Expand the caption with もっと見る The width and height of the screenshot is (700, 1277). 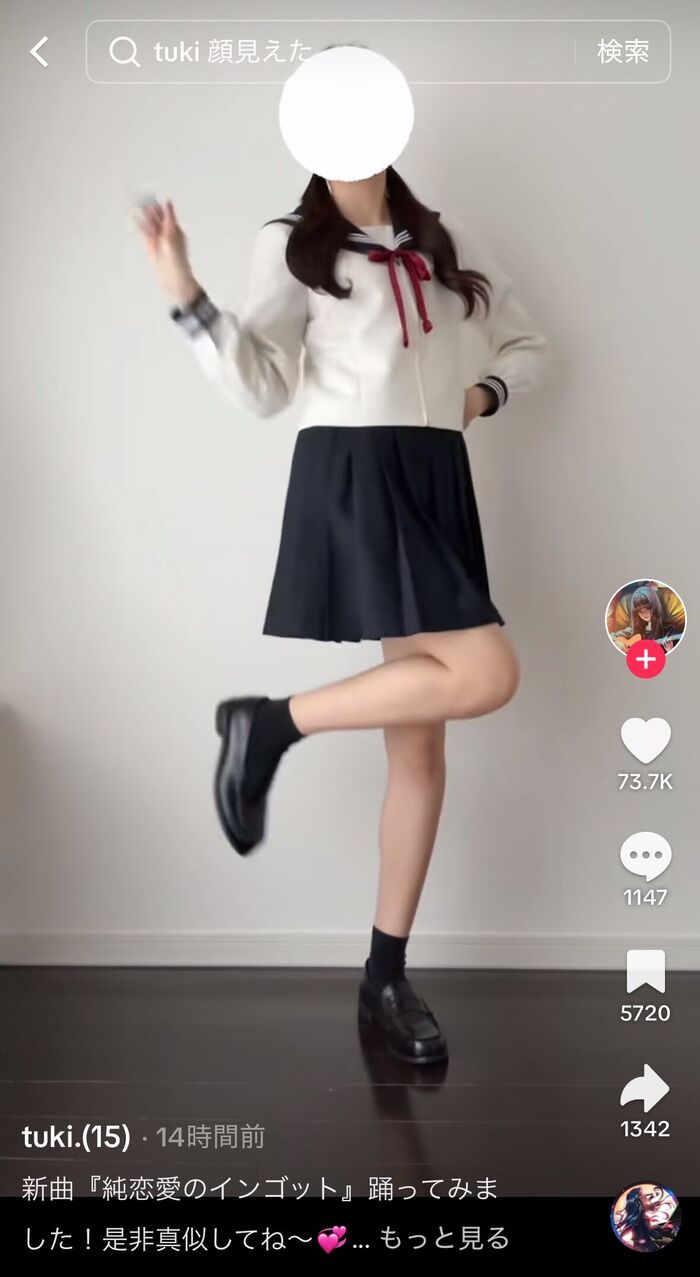(445, 1239)
